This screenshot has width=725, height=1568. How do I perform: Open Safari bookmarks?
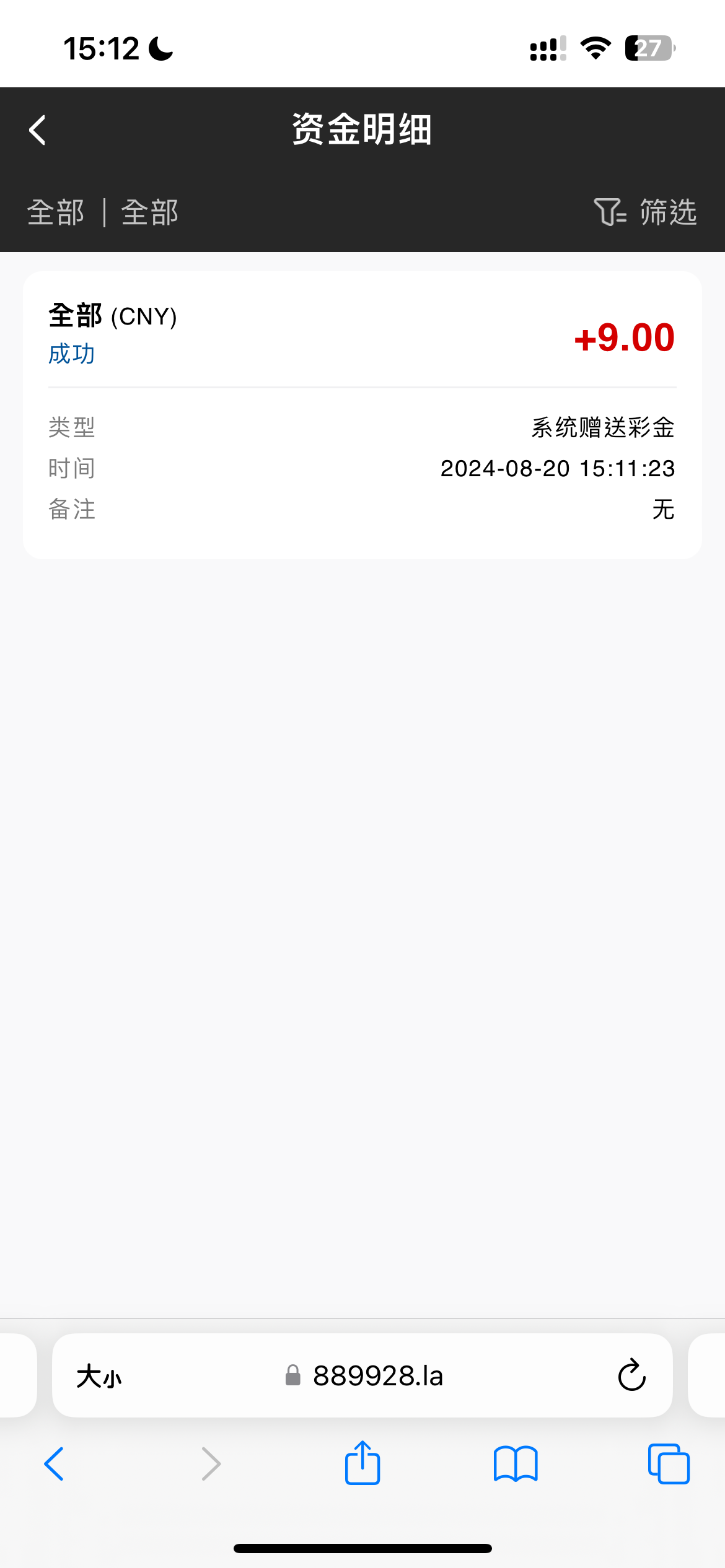(x=516, y=1464)
